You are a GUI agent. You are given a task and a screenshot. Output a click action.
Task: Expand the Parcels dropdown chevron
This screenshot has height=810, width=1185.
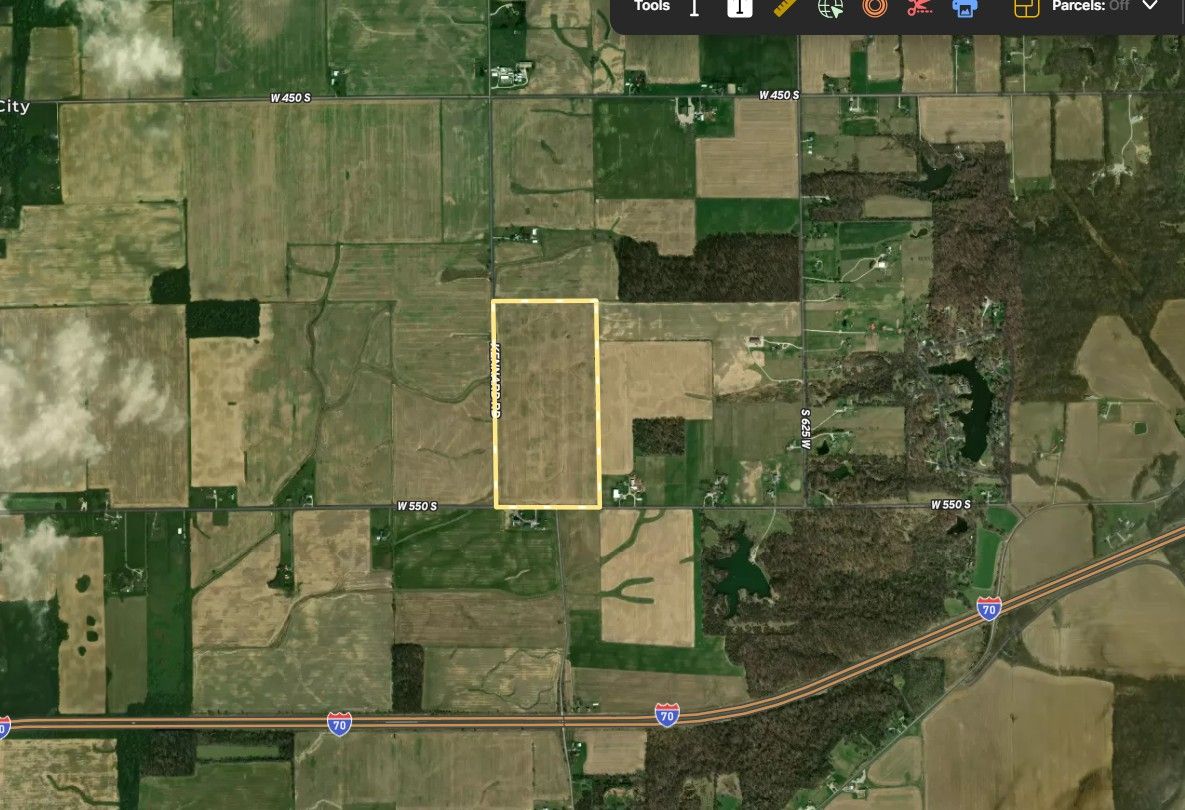pos(1150,6)
